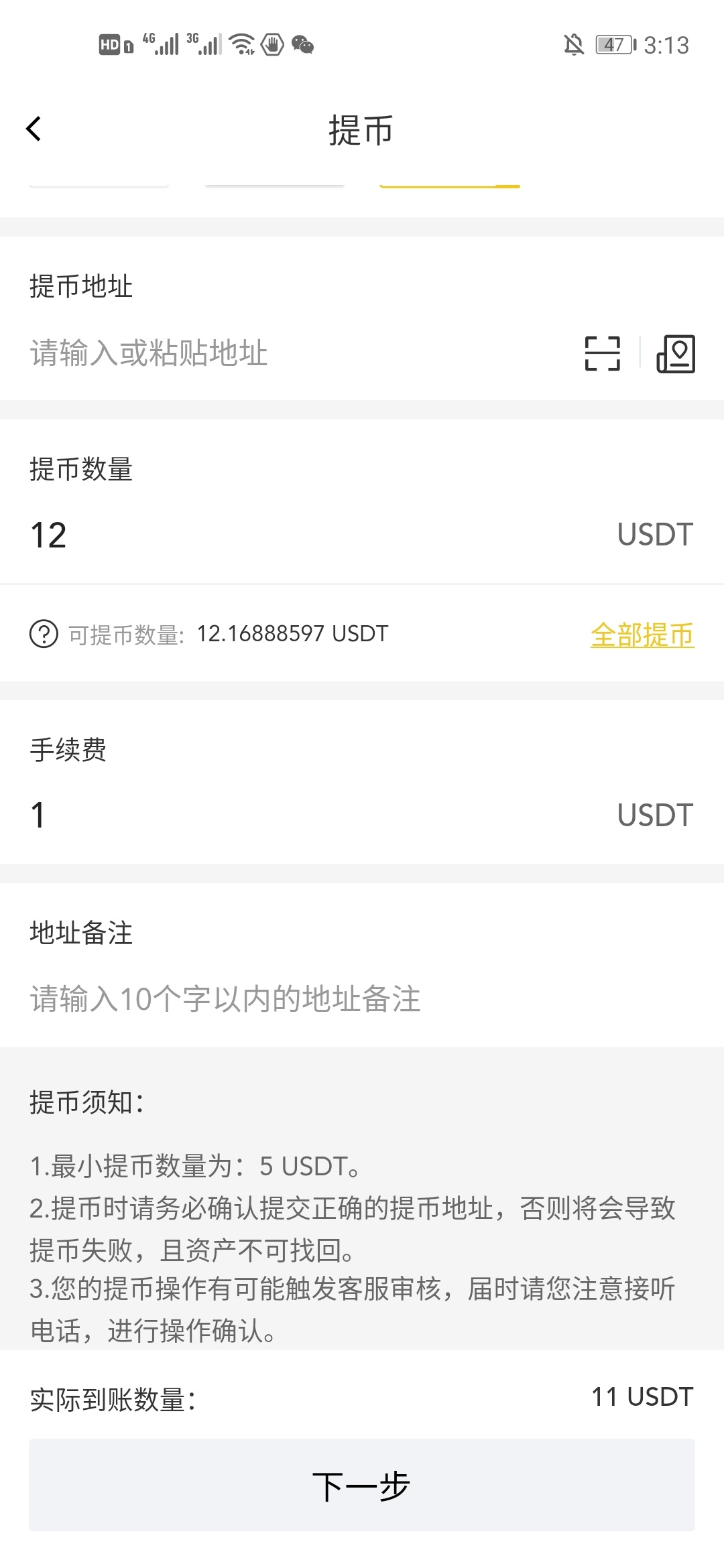Screen dimensions: 724x1568
Task: Tap the 下一步 button
Action: point(362,1485)
